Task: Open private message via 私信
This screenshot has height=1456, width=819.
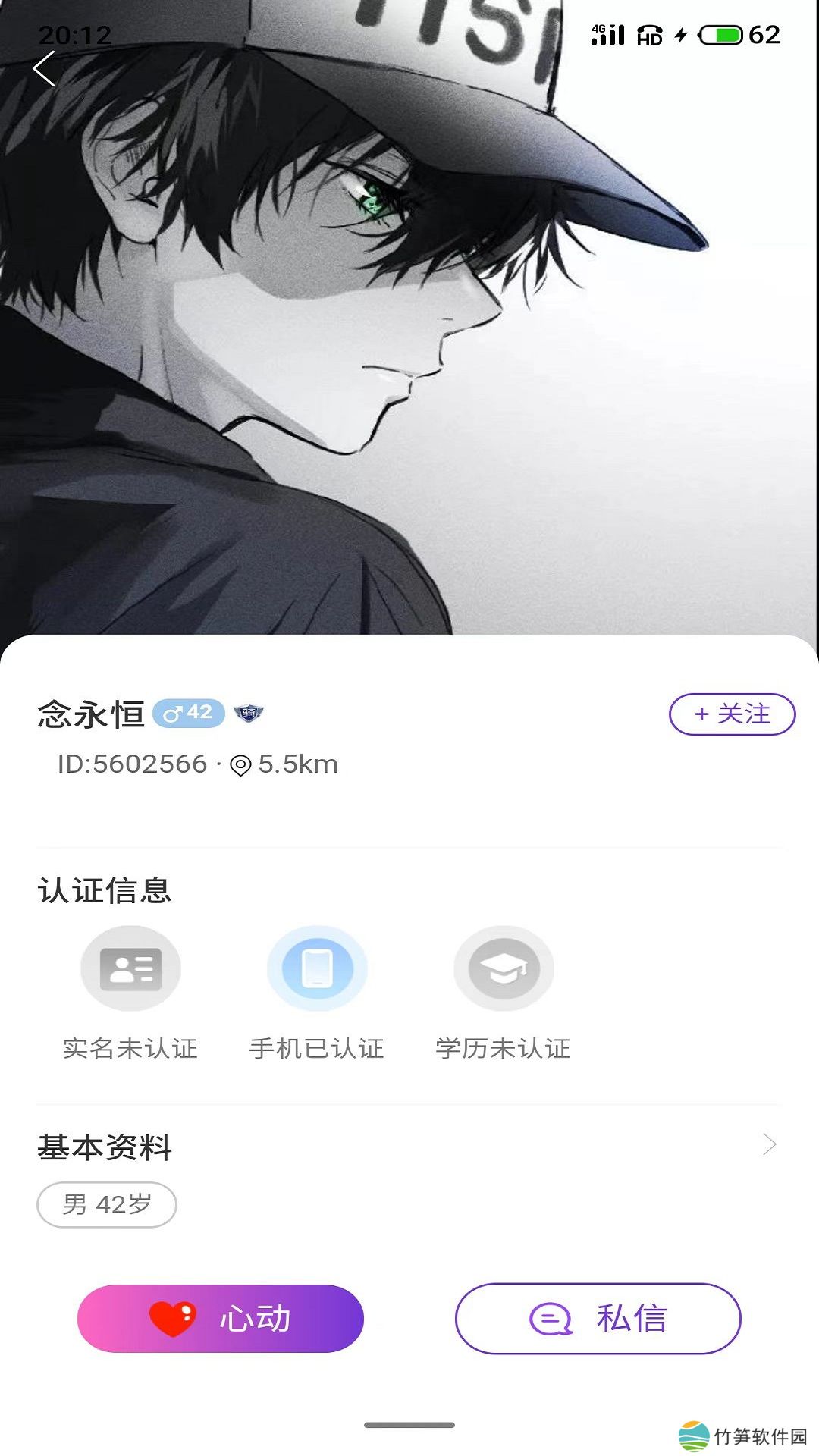Action: pyautogui.click(x=598, y=1318)
